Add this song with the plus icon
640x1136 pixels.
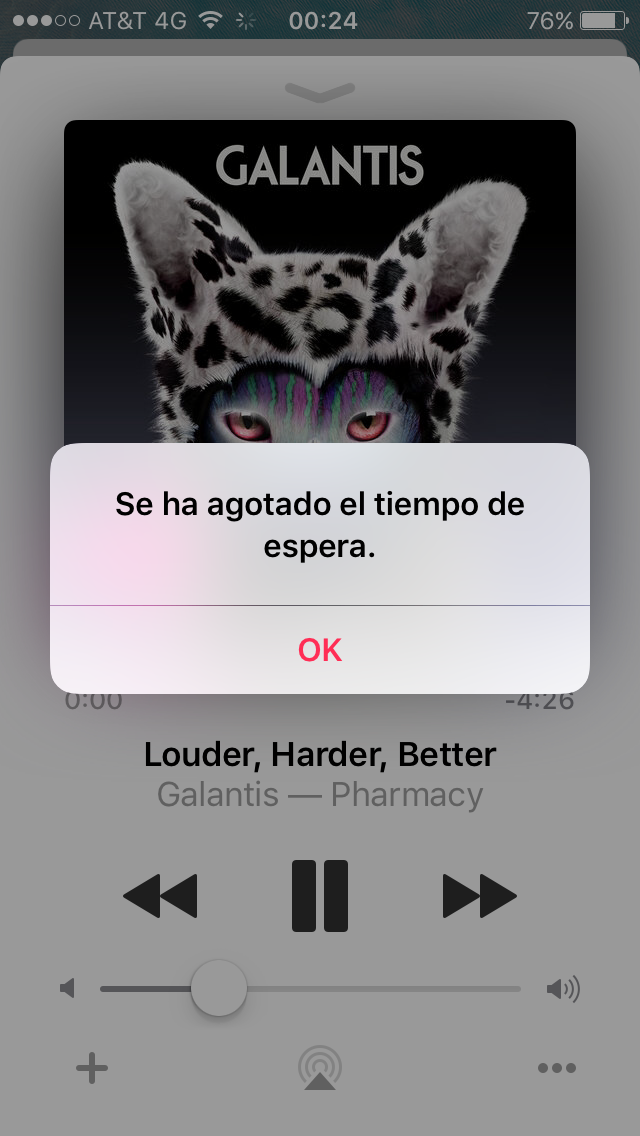point(92,1068)
